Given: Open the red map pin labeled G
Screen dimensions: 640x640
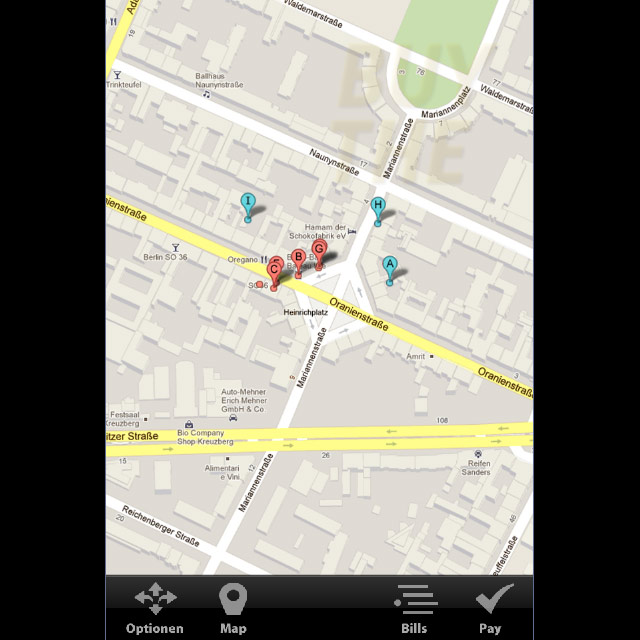Looking at the screenshot, I should point(319,249).
